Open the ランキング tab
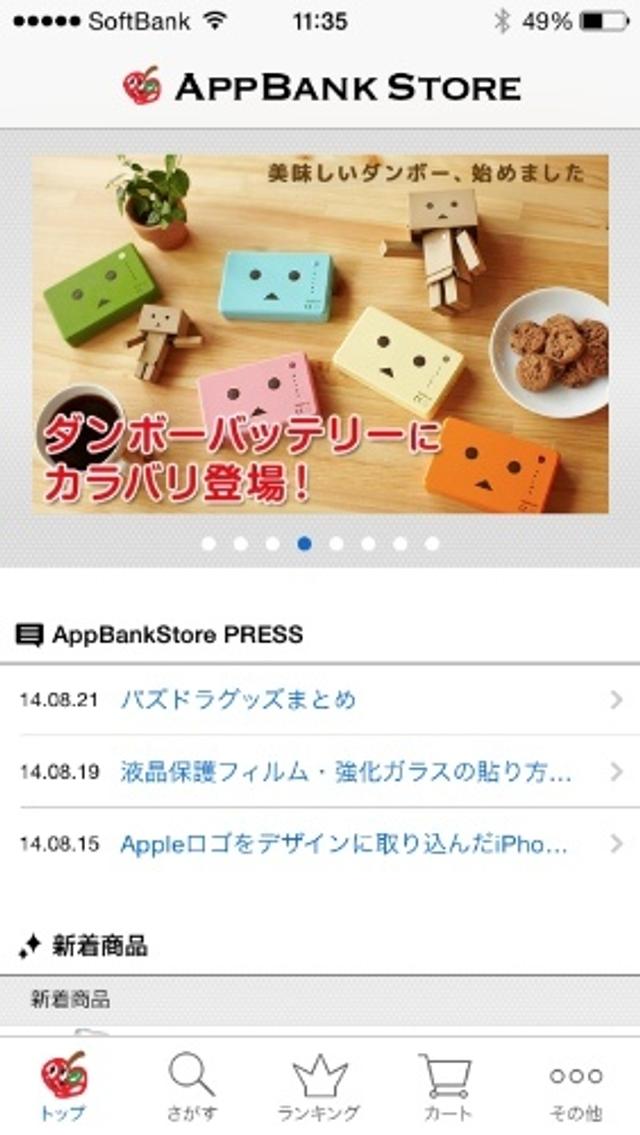Viewport: 640px width, 1135px height. point(320,1086)
